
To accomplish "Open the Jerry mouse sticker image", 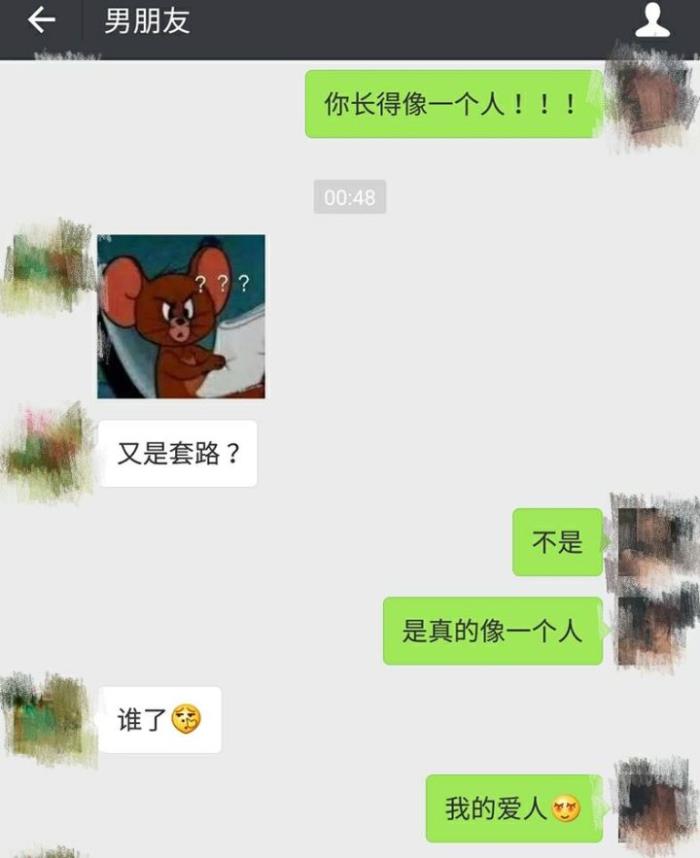I will pos(181,316).
